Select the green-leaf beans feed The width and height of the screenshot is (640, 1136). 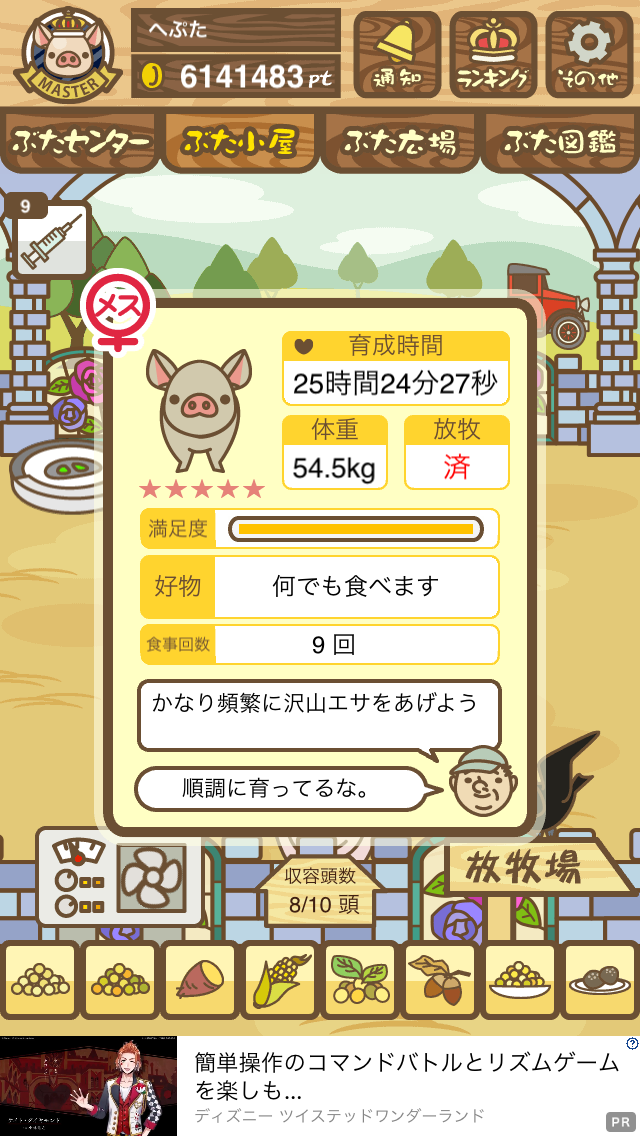pyautogui.click(x=360, y=980)
